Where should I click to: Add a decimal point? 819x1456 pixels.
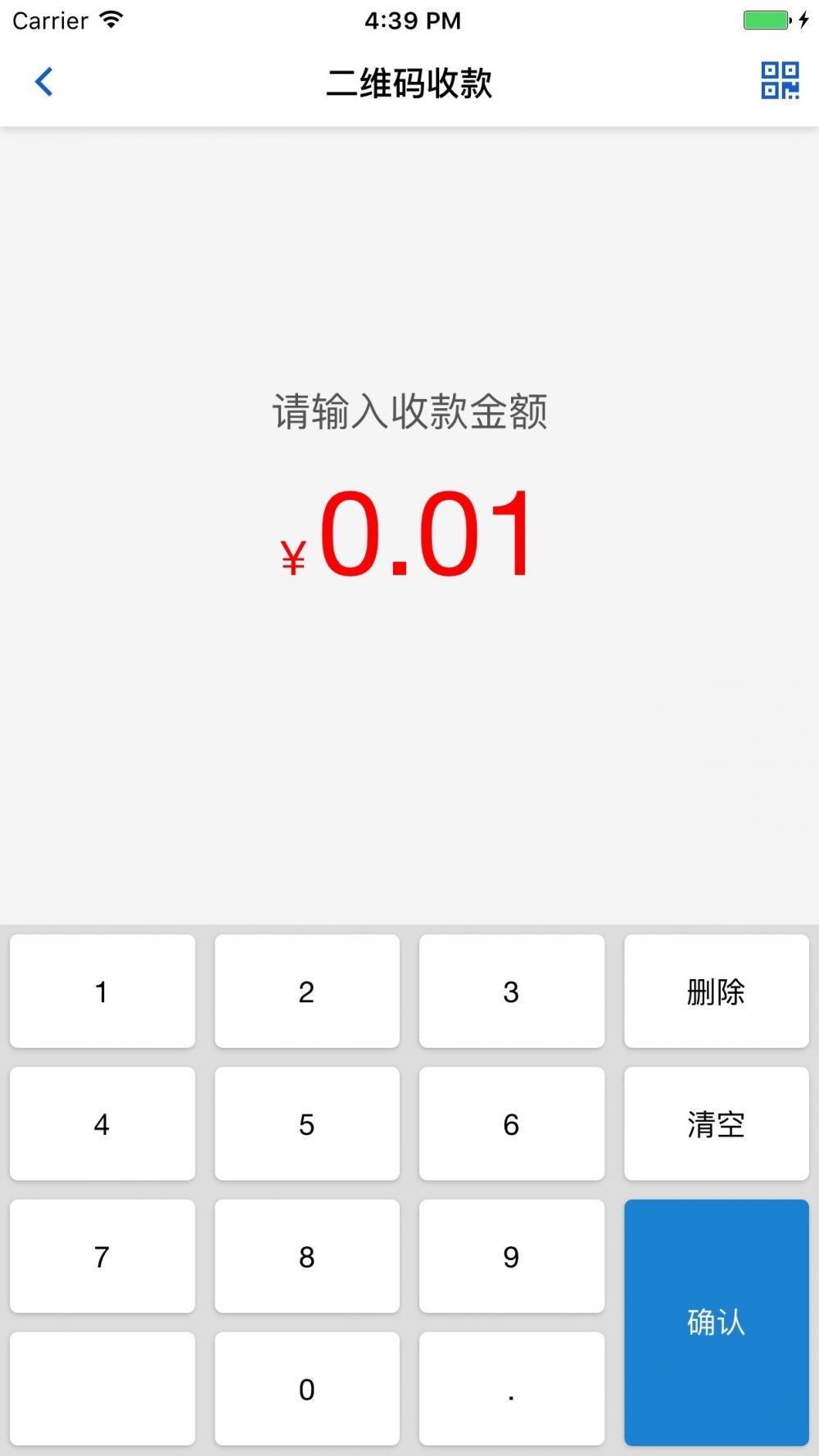click(x=512, y=1390)
